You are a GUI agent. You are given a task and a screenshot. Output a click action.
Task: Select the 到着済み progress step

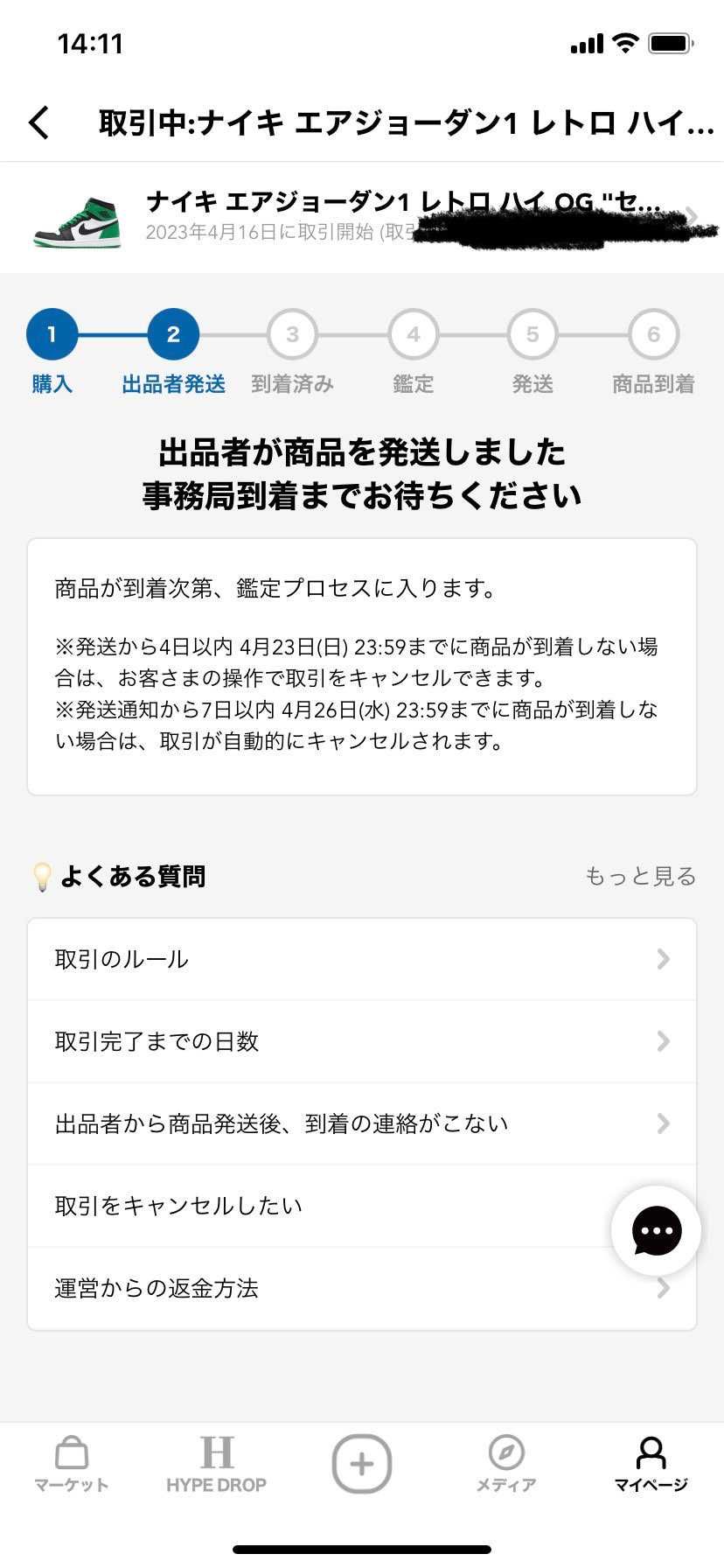click(292, 333)
